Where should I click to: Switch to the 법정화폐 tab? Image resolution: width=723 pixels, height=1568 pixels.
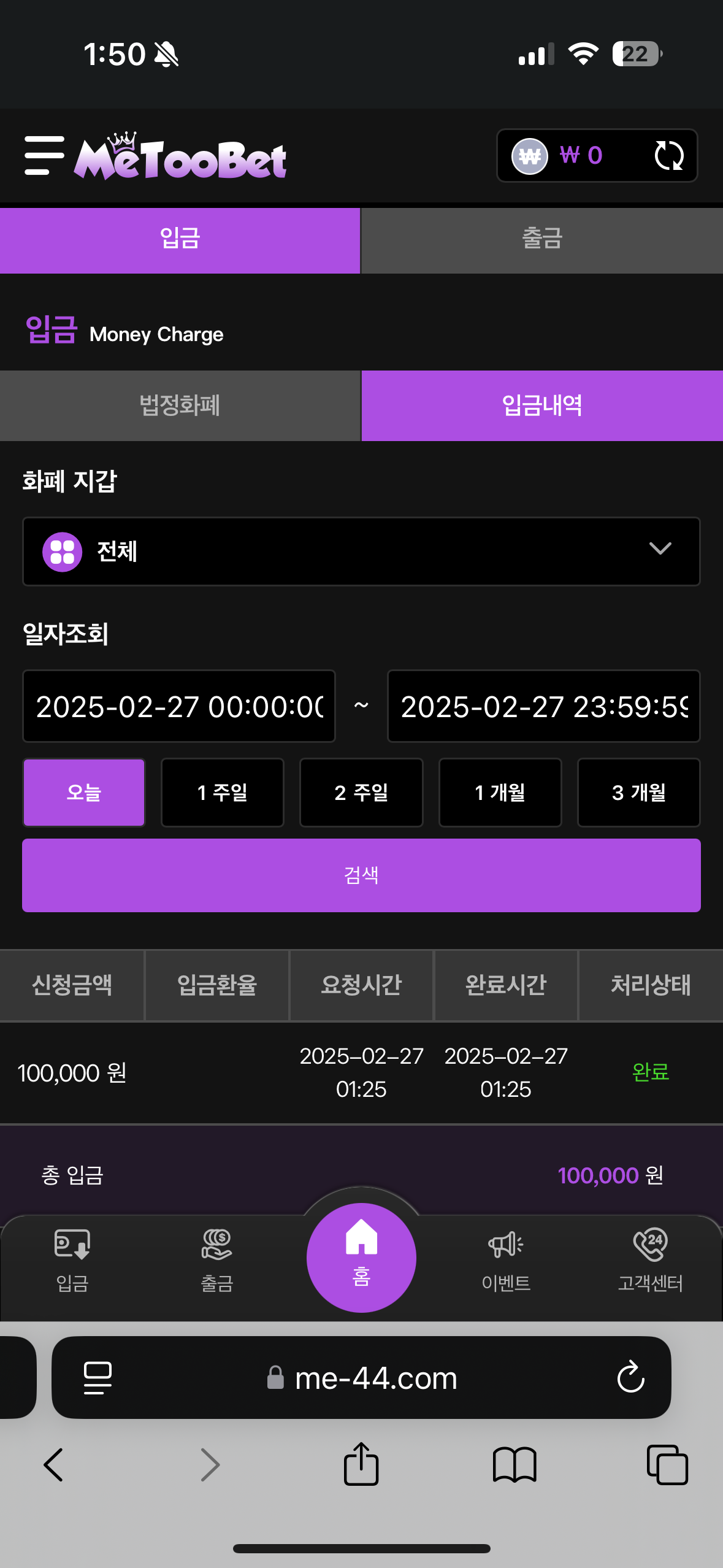tap(180, 405)
